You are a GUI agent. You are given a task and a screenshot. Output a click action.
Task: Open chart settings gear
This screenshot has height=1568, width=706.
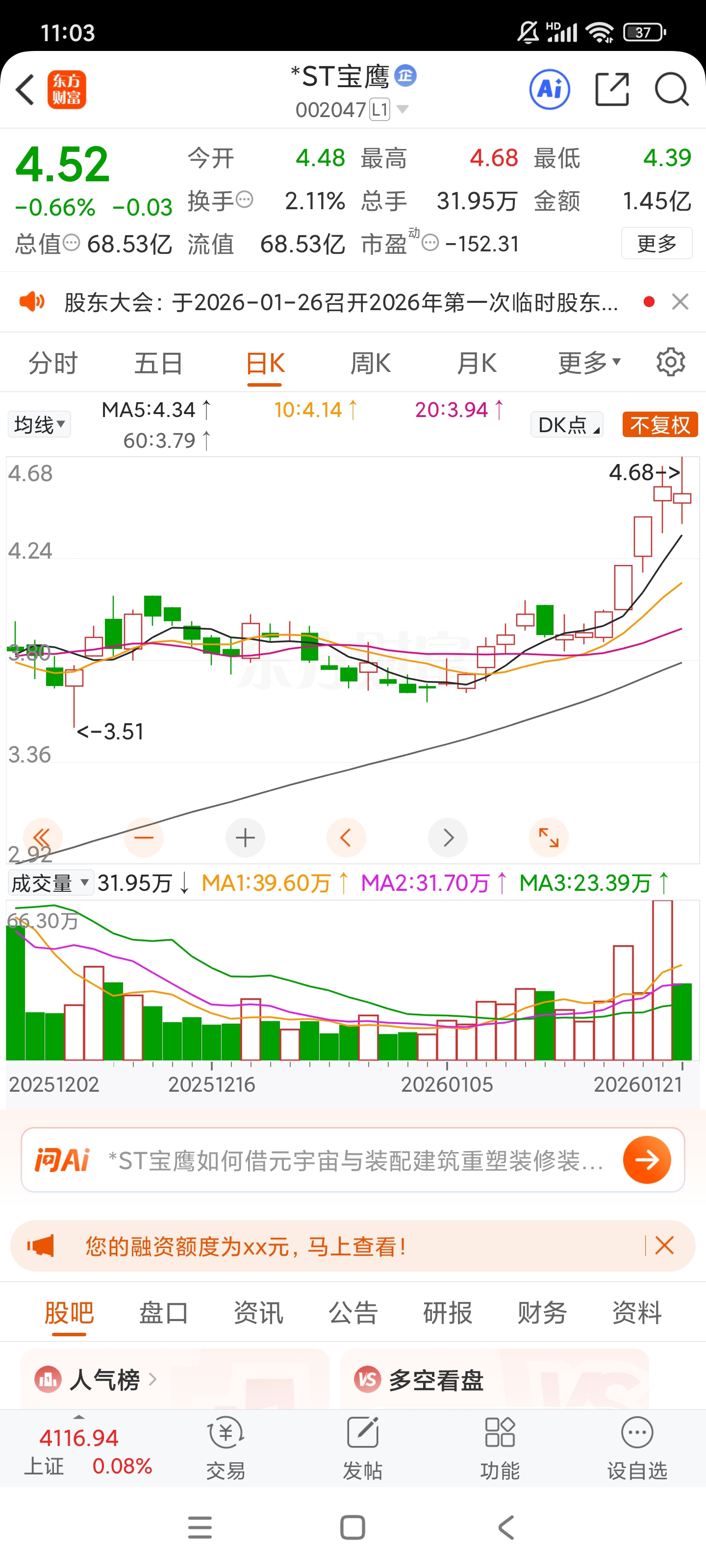(x=671, y=363)
